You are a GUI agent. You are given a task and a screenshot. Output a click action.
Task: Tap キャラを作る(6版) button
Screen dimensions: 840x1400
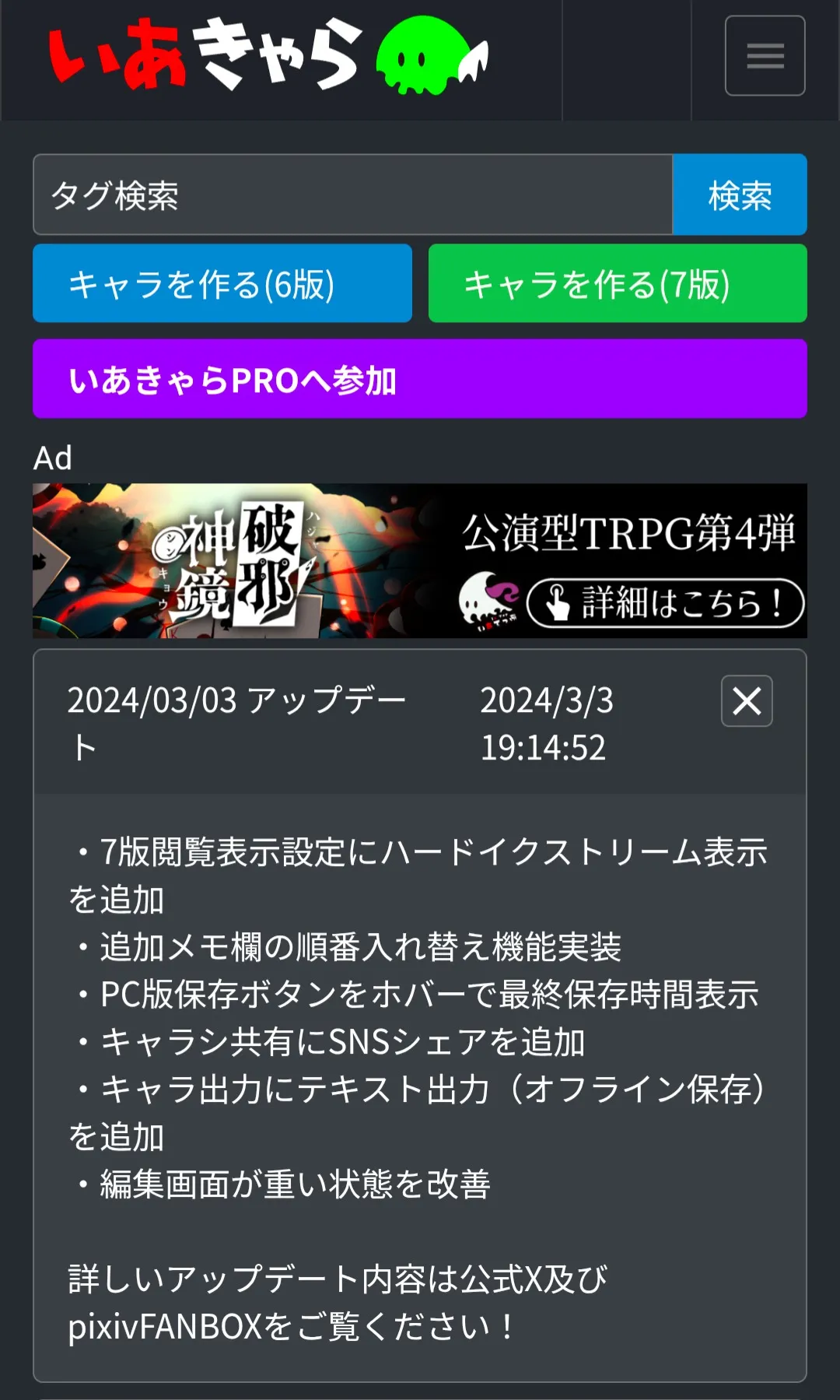222,284
